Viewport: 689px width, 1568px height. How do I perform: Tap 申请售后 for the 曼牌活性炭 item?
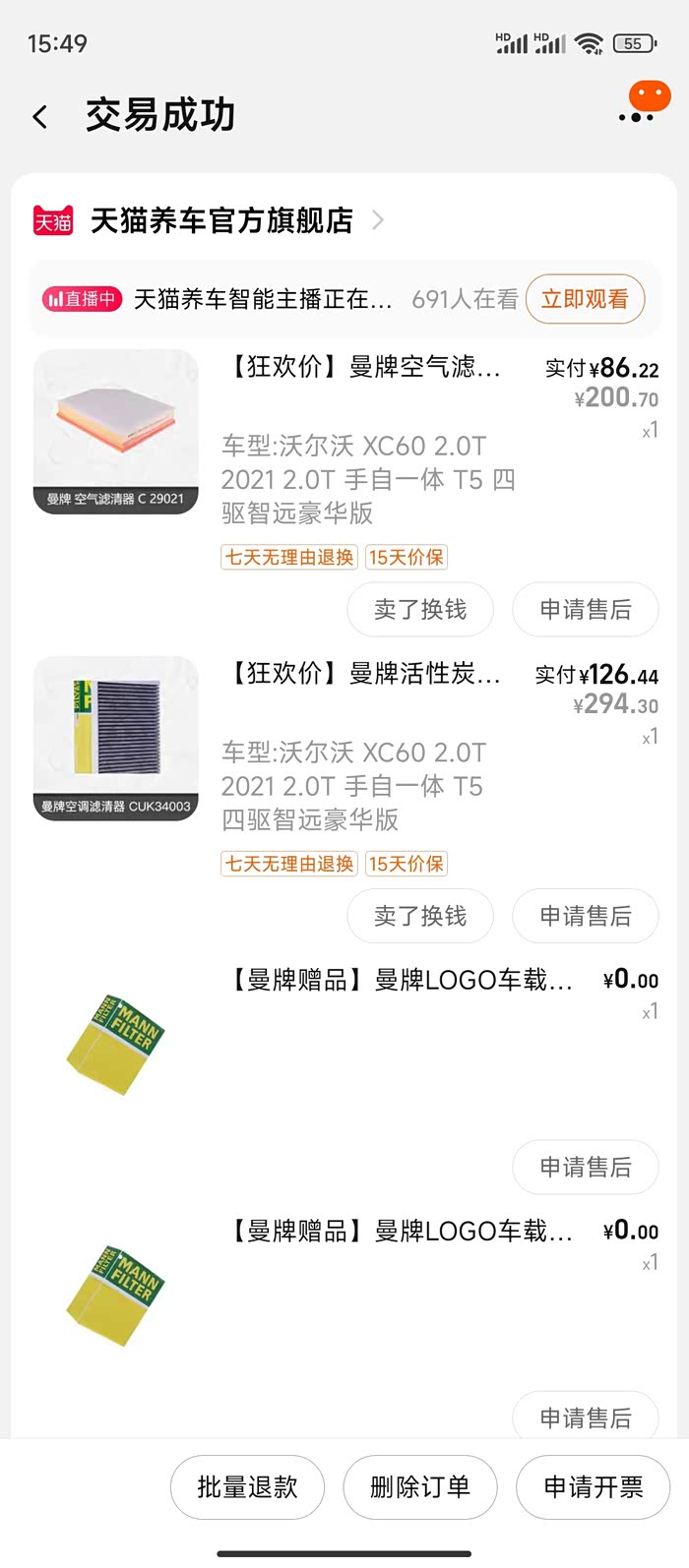point(585,917)
